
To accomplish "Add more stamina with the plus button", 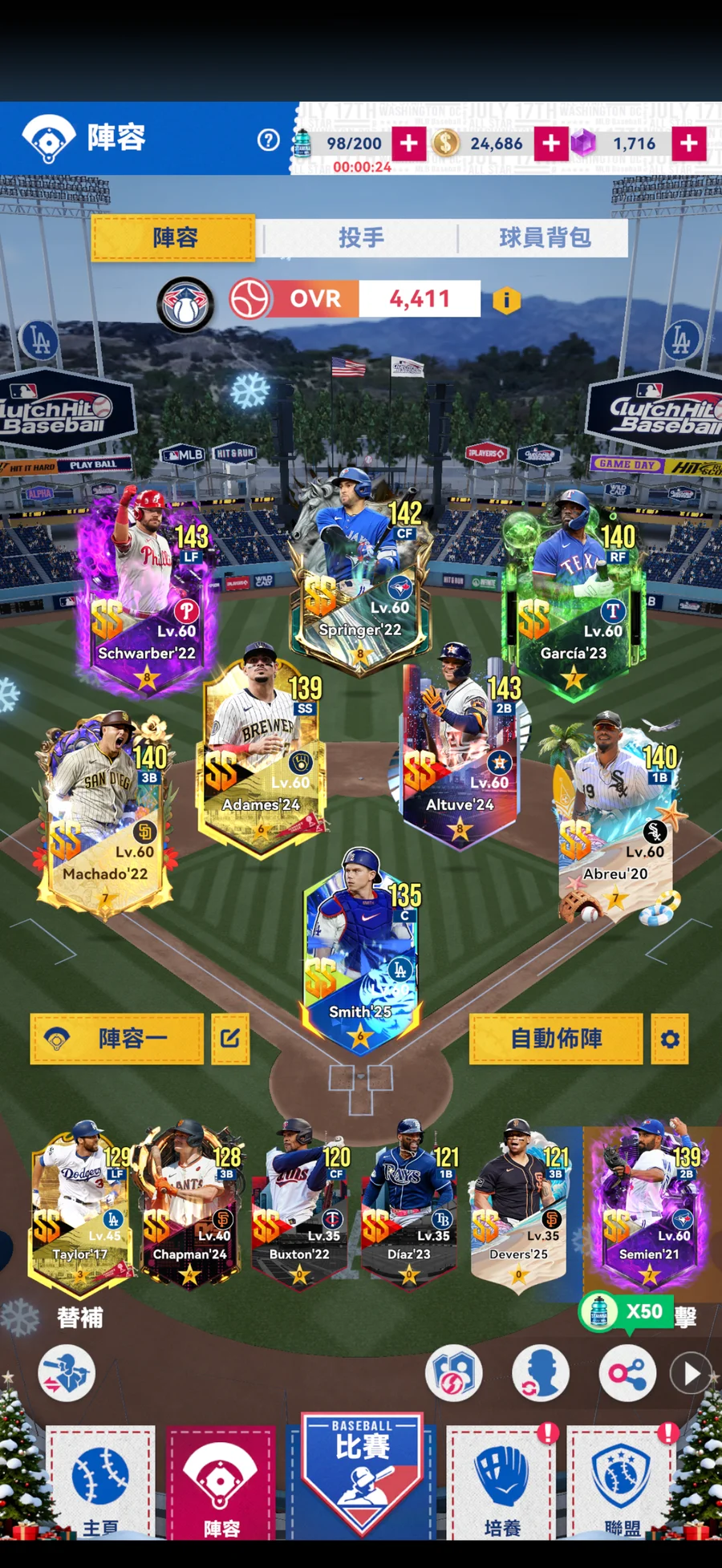I will [x=409, y=144].
